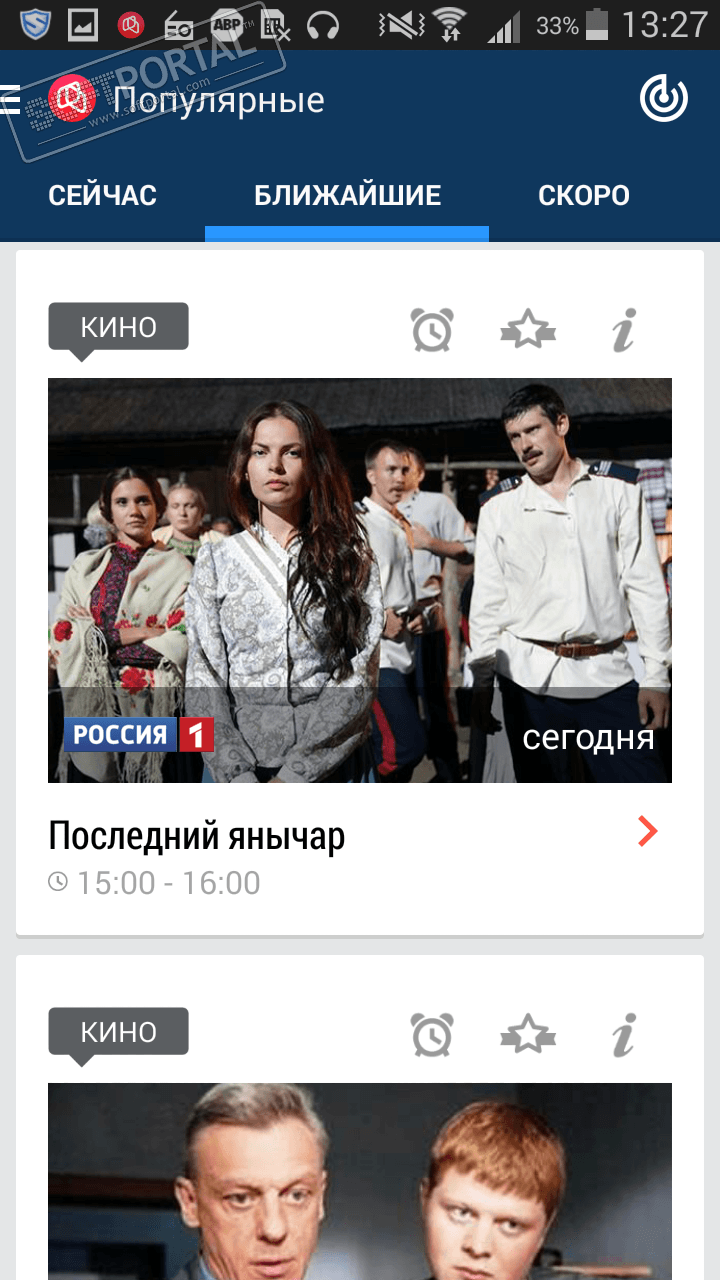
Task: Set alarm reminder for Последний янычар
Action: (x=432, y=330)
